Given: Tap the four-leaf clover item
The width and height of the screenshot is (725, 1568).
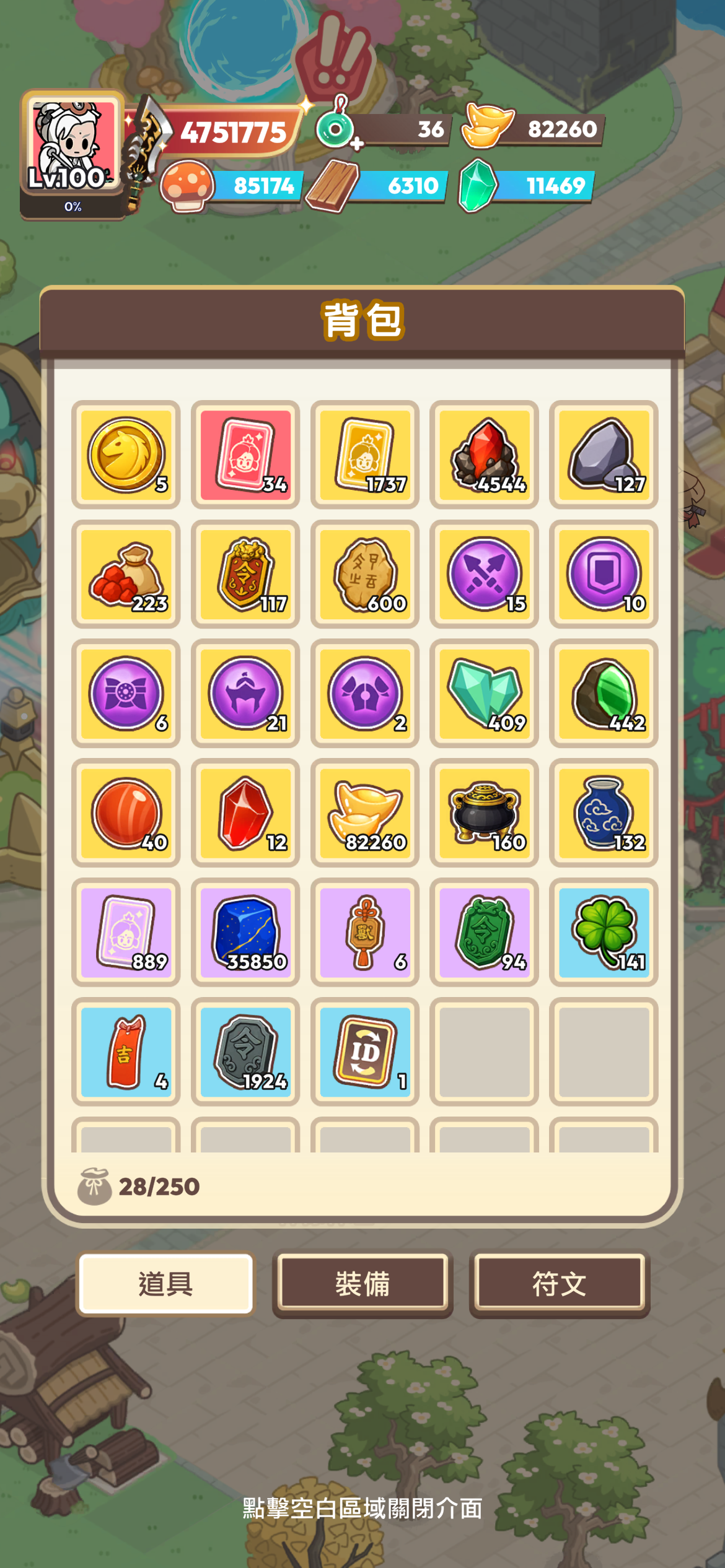Looking at the screenshot, I should tap(604, 933).
